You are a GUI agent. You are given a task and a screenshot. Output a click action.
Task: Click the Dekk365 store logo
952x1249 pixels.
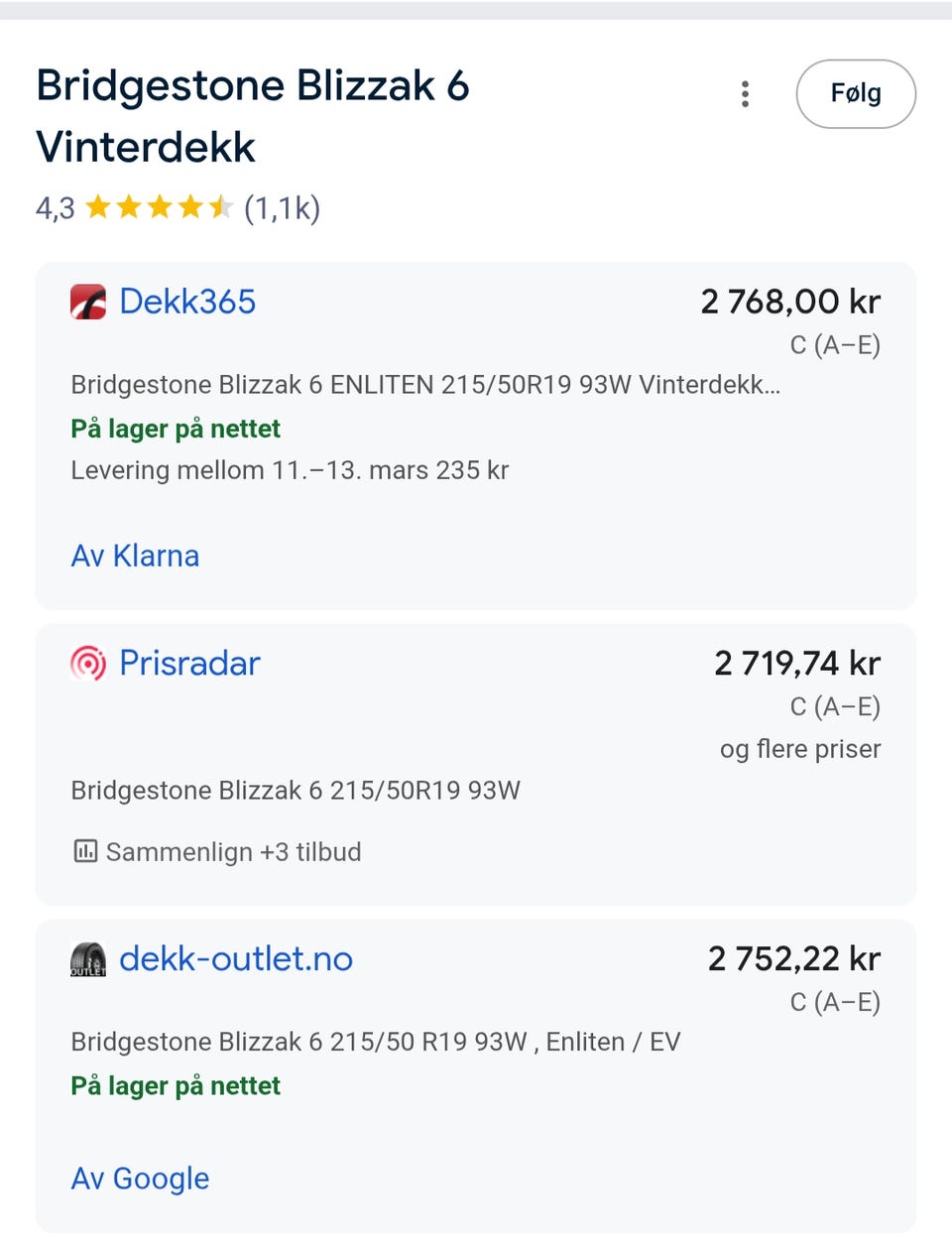pyautogui.click(x=87, y=303)
